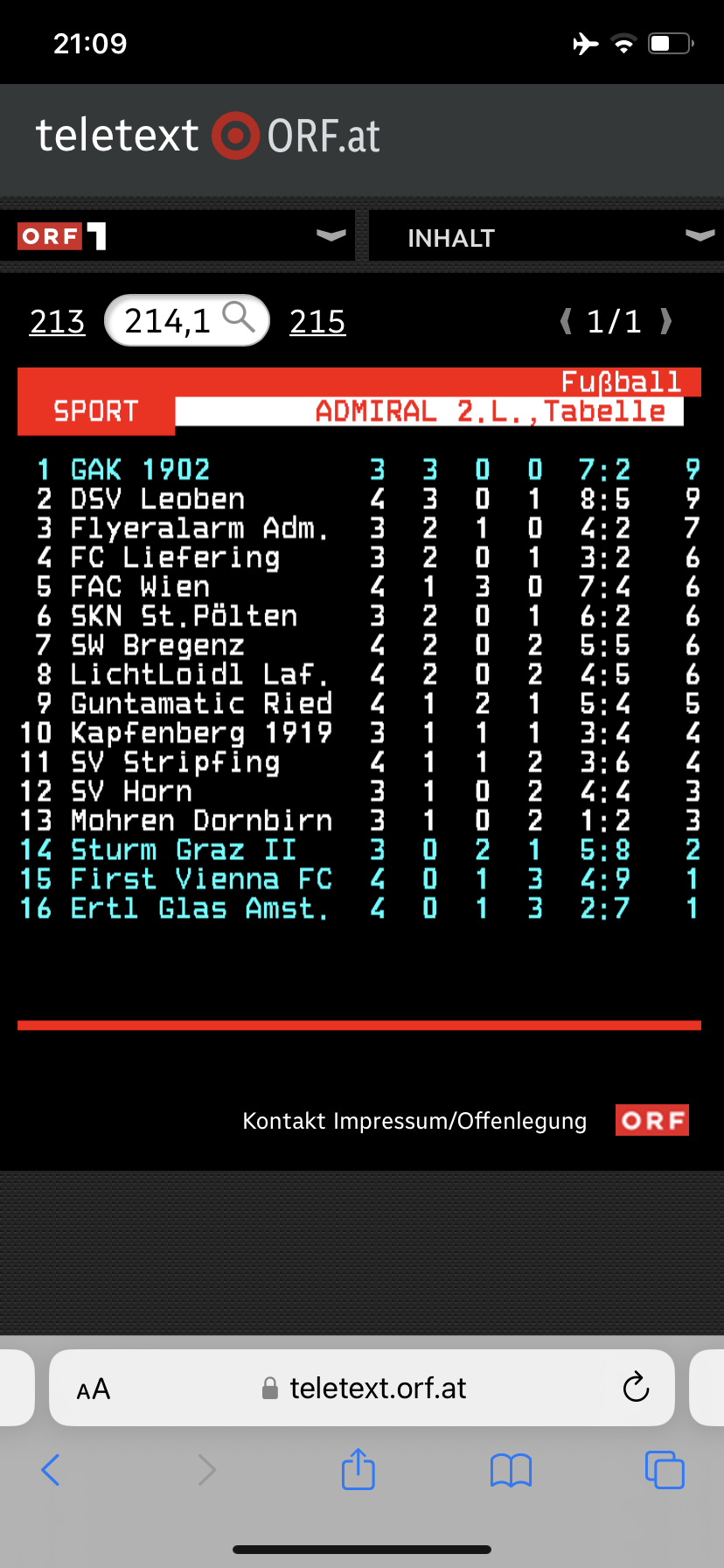Screen dimensions: 724x1568
Task: Go to teletext page 215
Action: click(x=317, y=322)
